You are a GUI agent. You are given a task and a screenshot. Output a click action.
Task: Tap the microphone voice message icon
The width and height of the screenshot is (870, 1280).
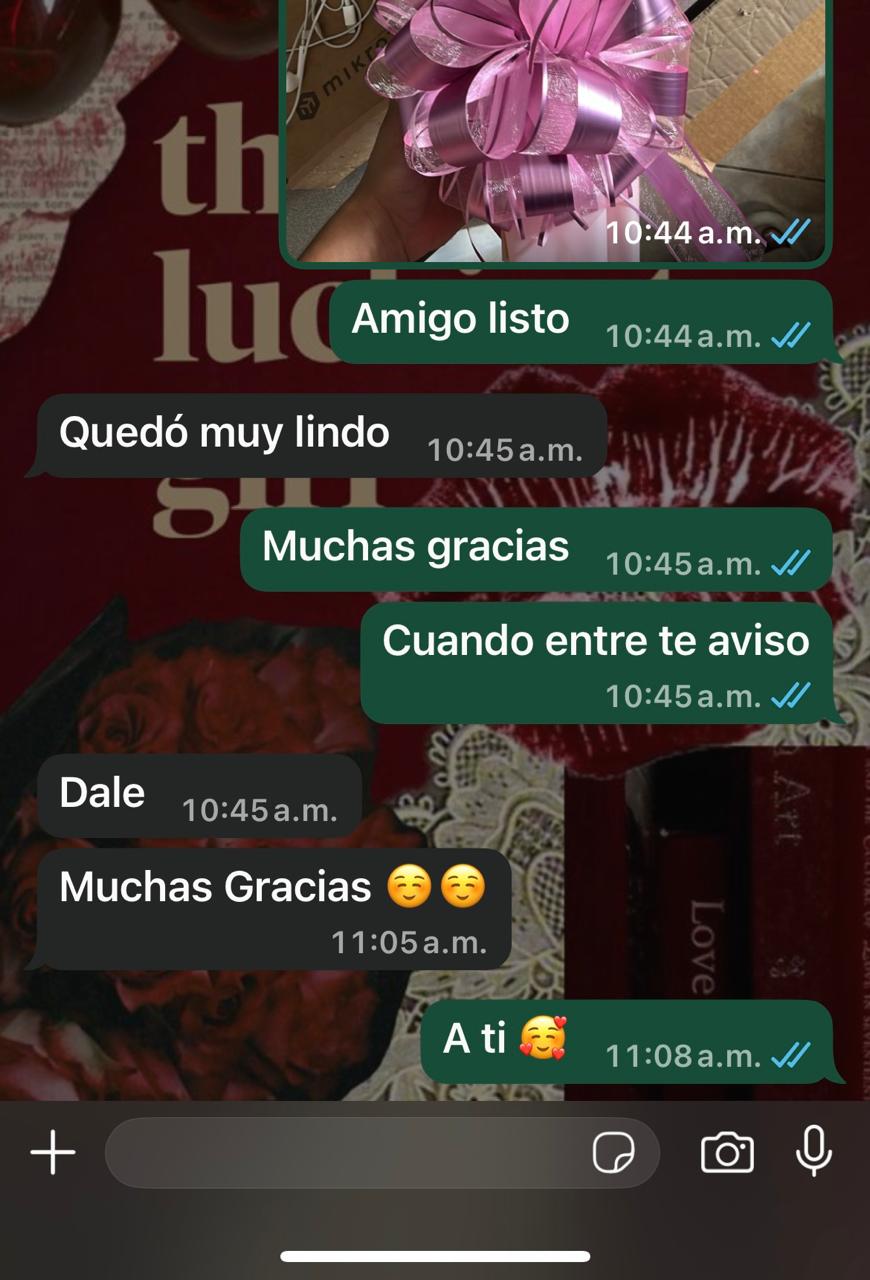[x=814, y=1151]
